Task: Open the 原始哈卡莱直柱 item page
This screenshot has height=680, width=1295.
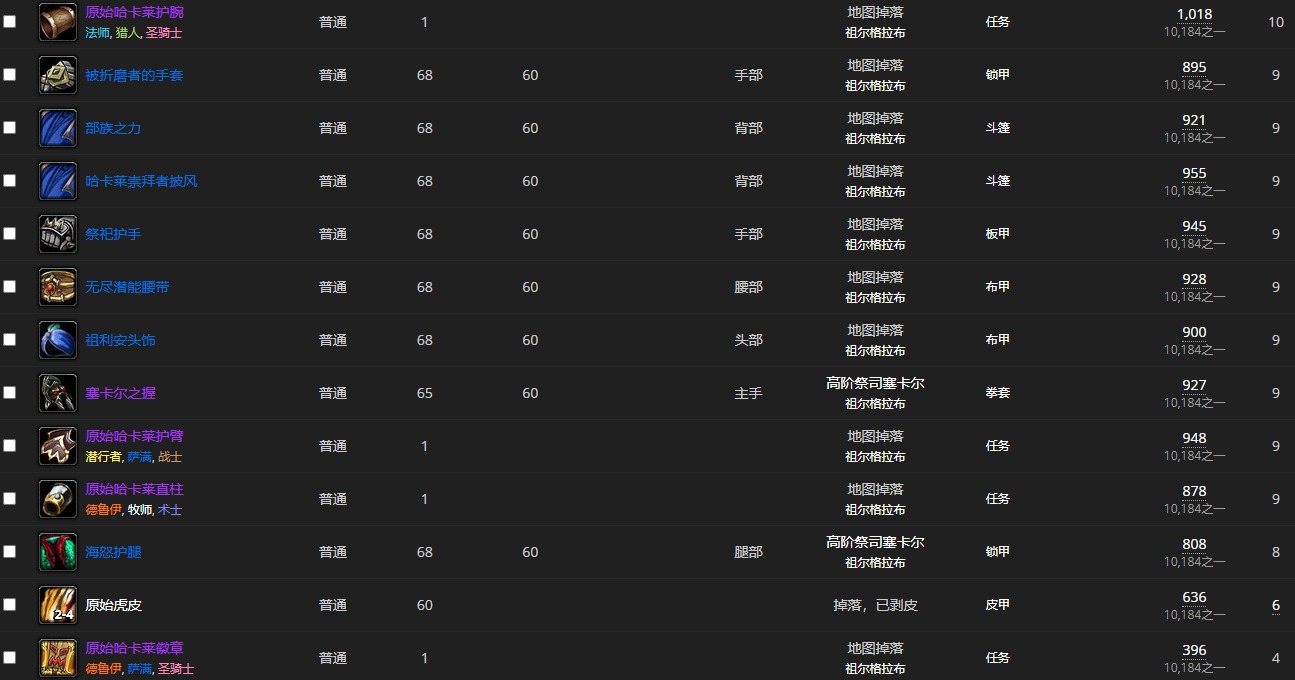Action: [134, 489]
